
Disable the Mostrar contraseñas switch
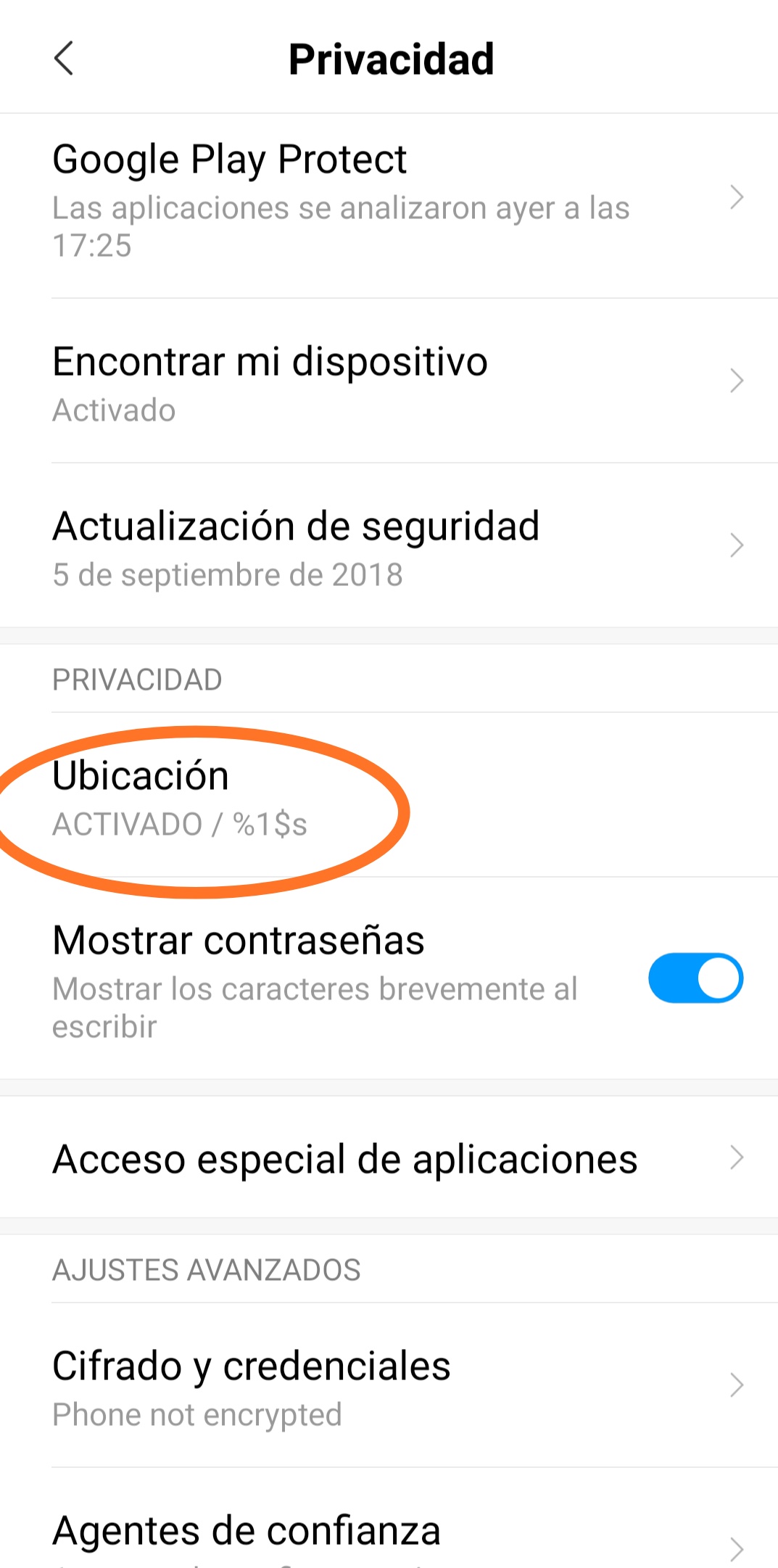point(695,978)
